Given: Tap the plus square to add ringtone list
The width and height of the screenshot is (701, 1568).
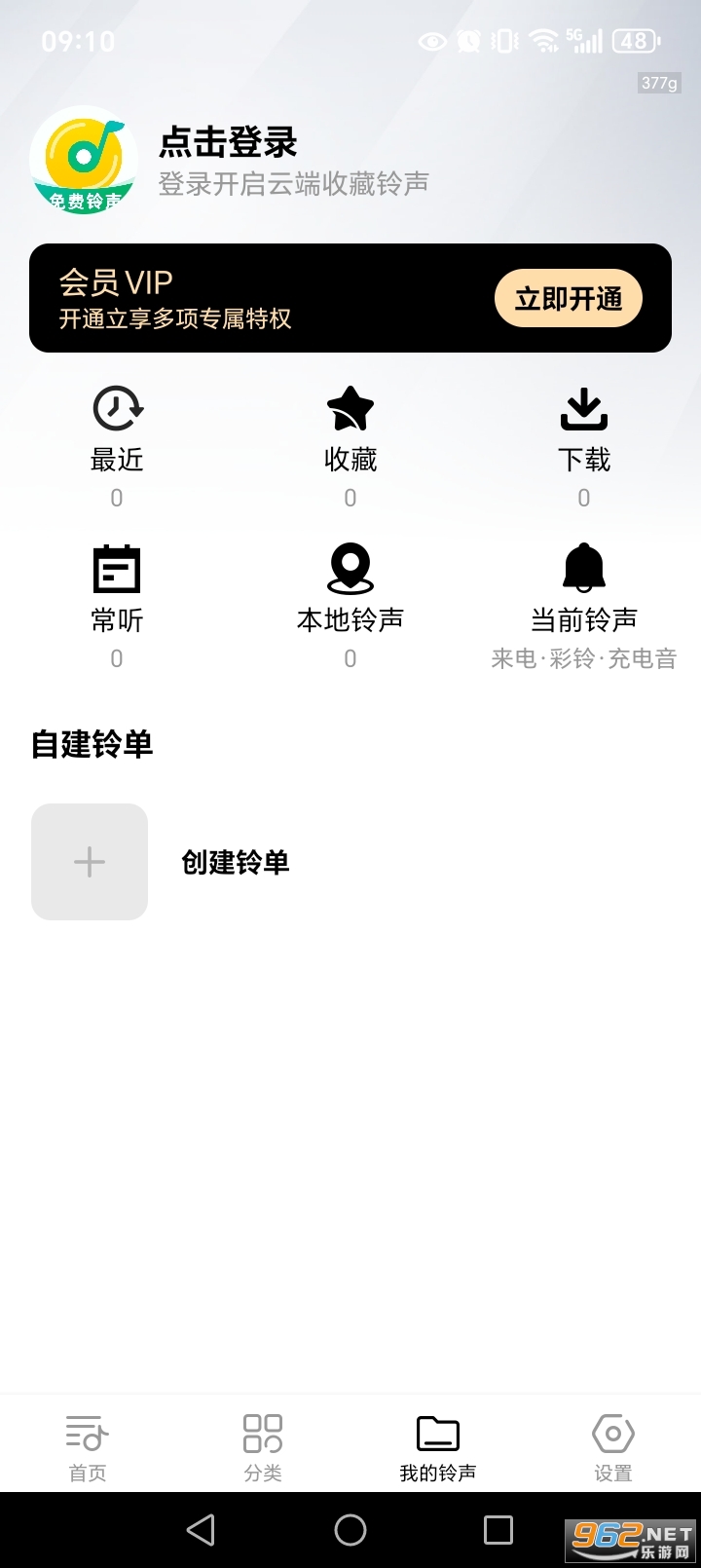Looking at the screenshot, I should point(89,861).
